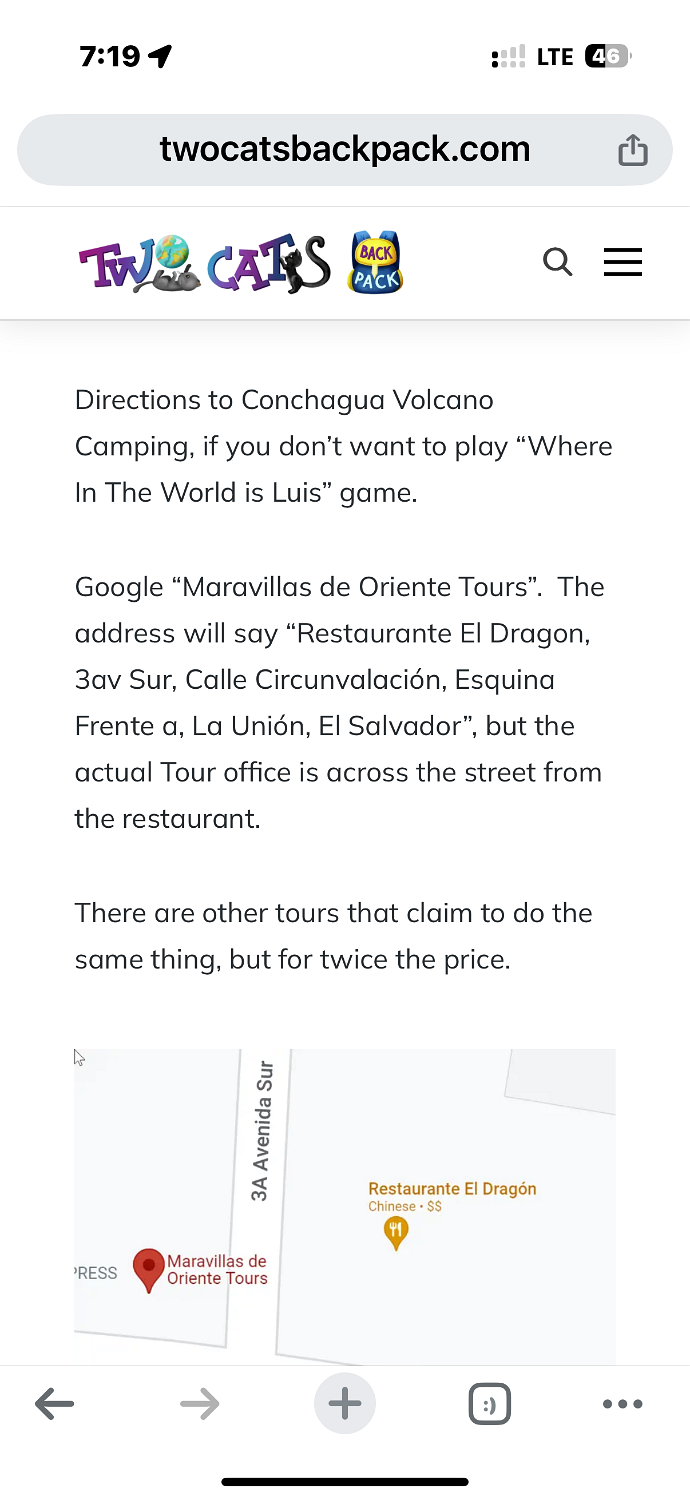Tap the twocatsbackpack.com address bar
Image resolution: width=690 pixels, height=1500 pixels.
(344, 150)
